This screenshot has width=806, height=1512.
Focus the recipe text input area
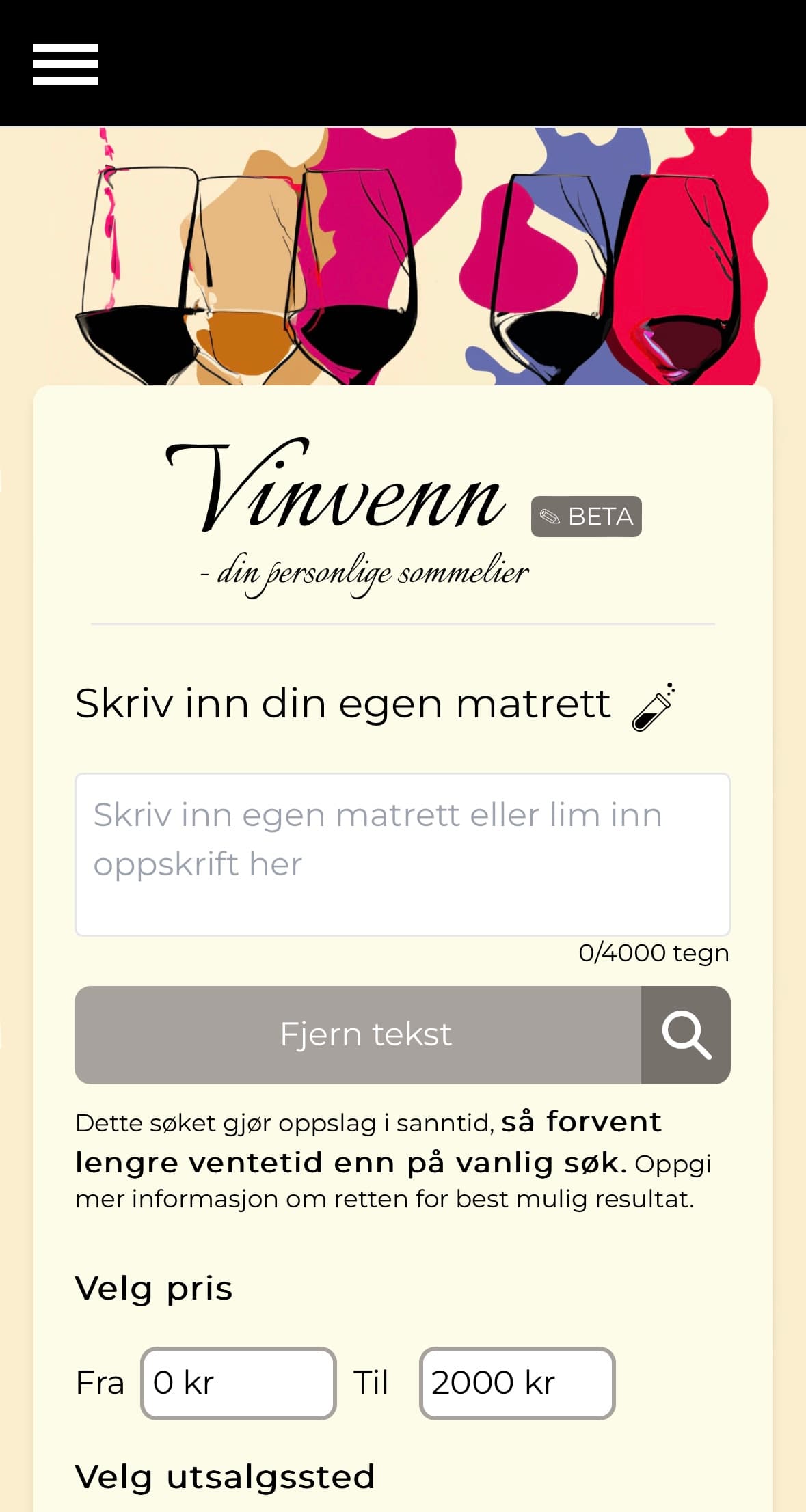[403, 854]
